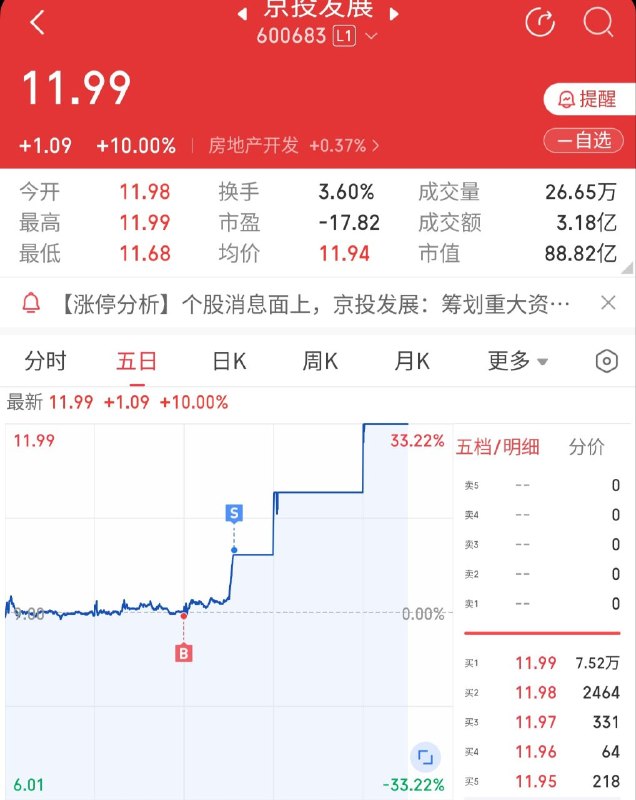This screenshot has height=800, width=636.
Task: Switch to the 日K chart tab
Action: [x=230, y=362]
